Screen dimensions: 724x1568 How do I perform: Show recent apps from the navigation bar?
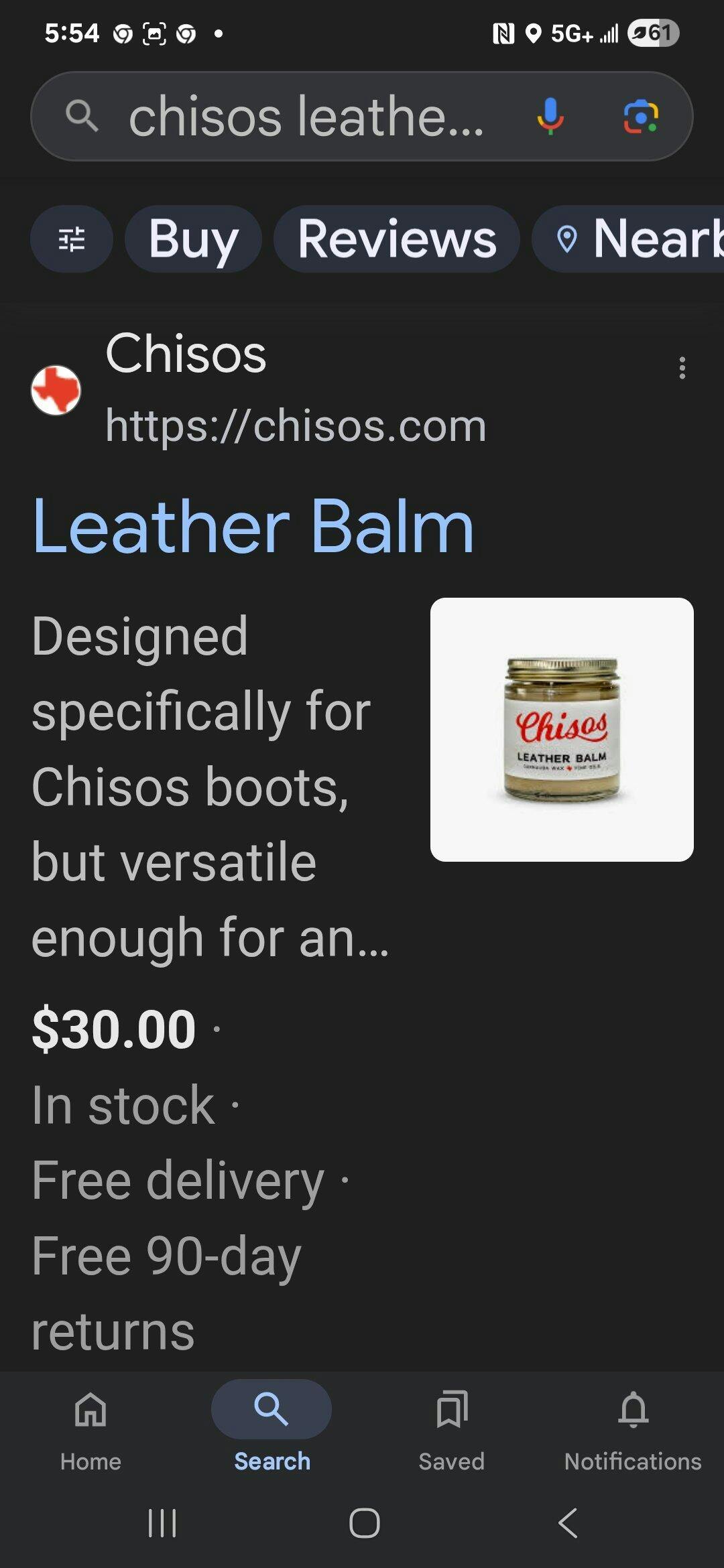pos(162,1523)
